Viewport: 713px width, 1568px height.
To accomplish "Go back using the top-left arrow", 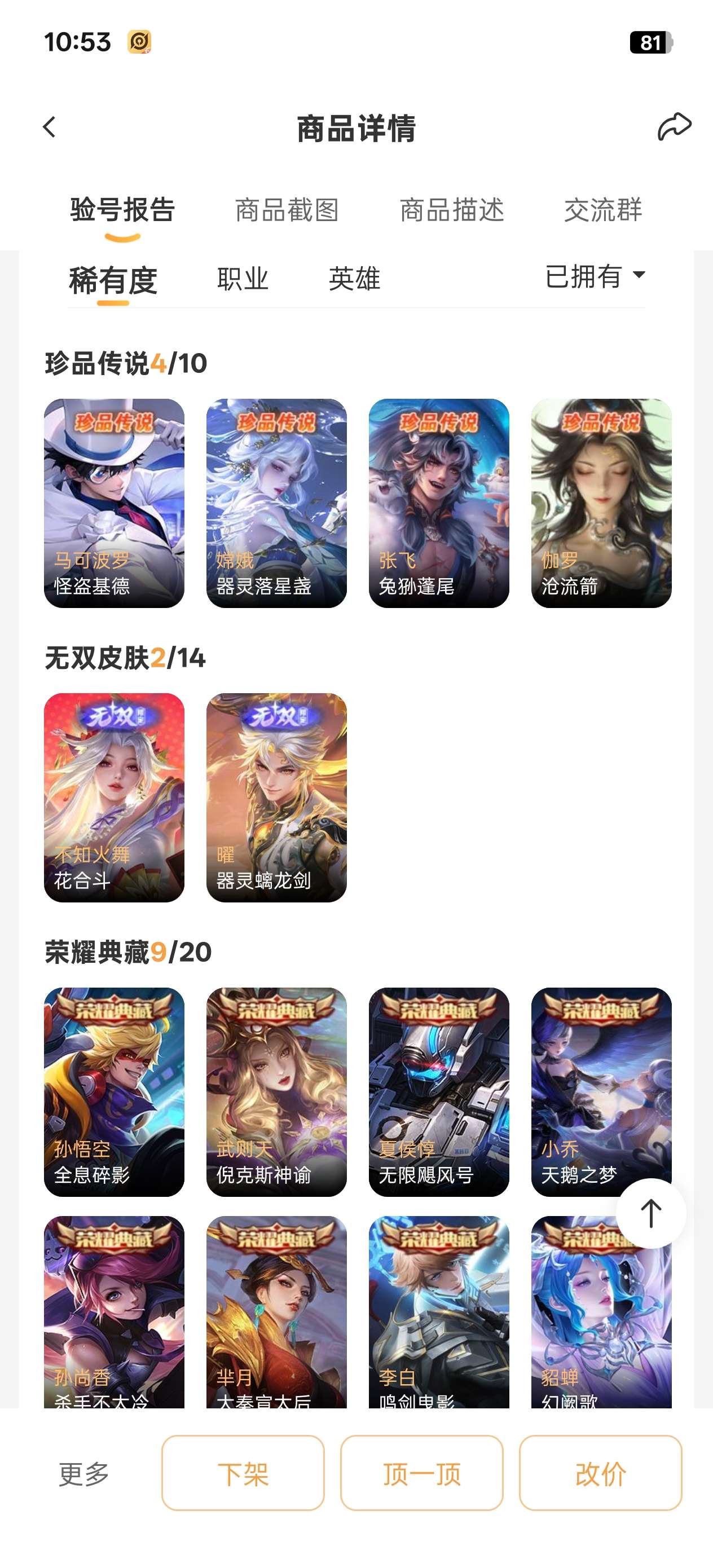I will tap(49, 127).
